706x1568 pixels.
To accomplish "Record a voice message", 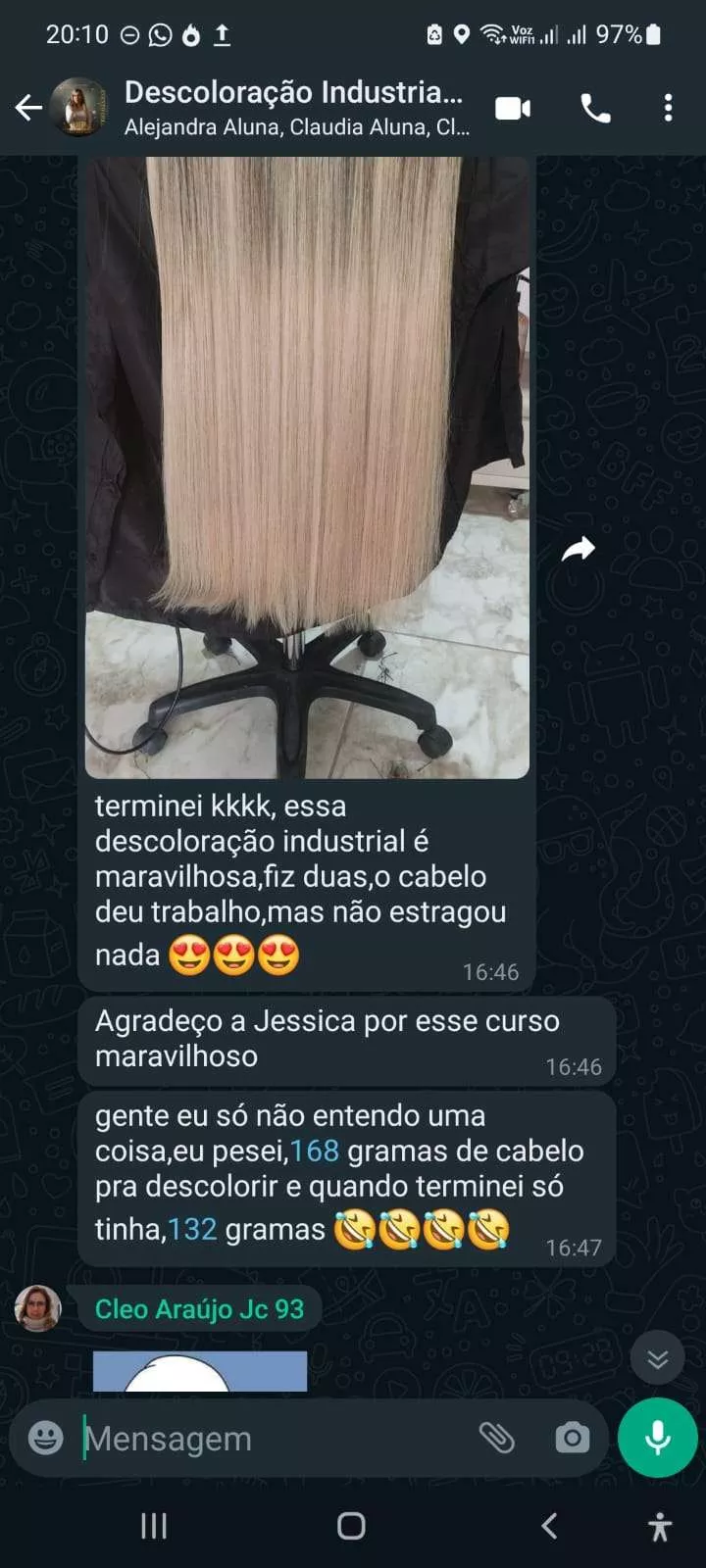I will click(658, 1438).
